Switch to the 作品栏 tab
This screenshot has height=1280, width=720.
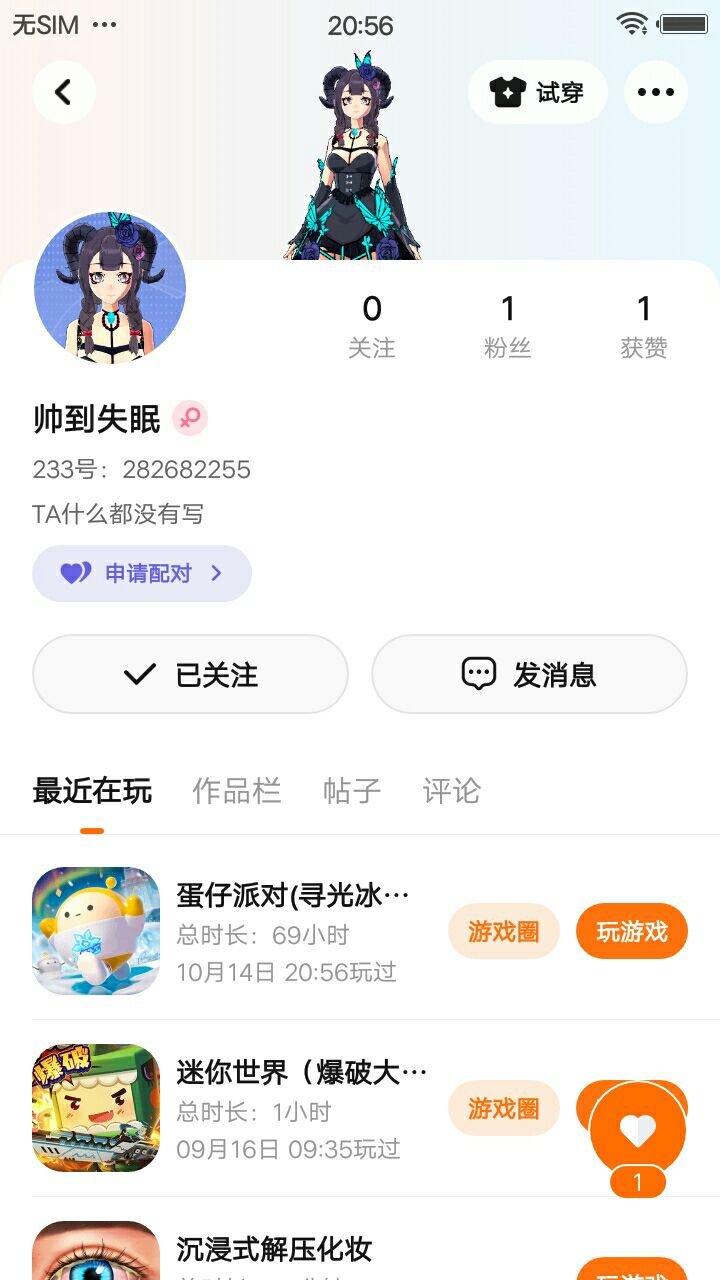pyautogui.click(x=236, y=791)
